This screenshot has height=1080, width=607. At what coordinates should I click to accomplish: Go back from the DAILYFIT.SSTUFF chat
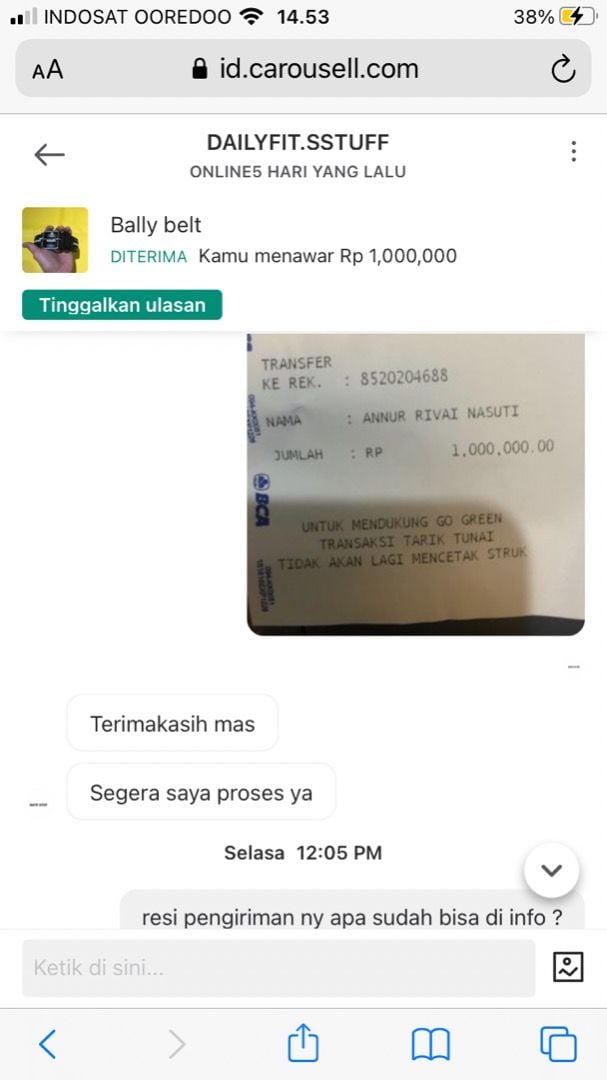tap(49, 154)
